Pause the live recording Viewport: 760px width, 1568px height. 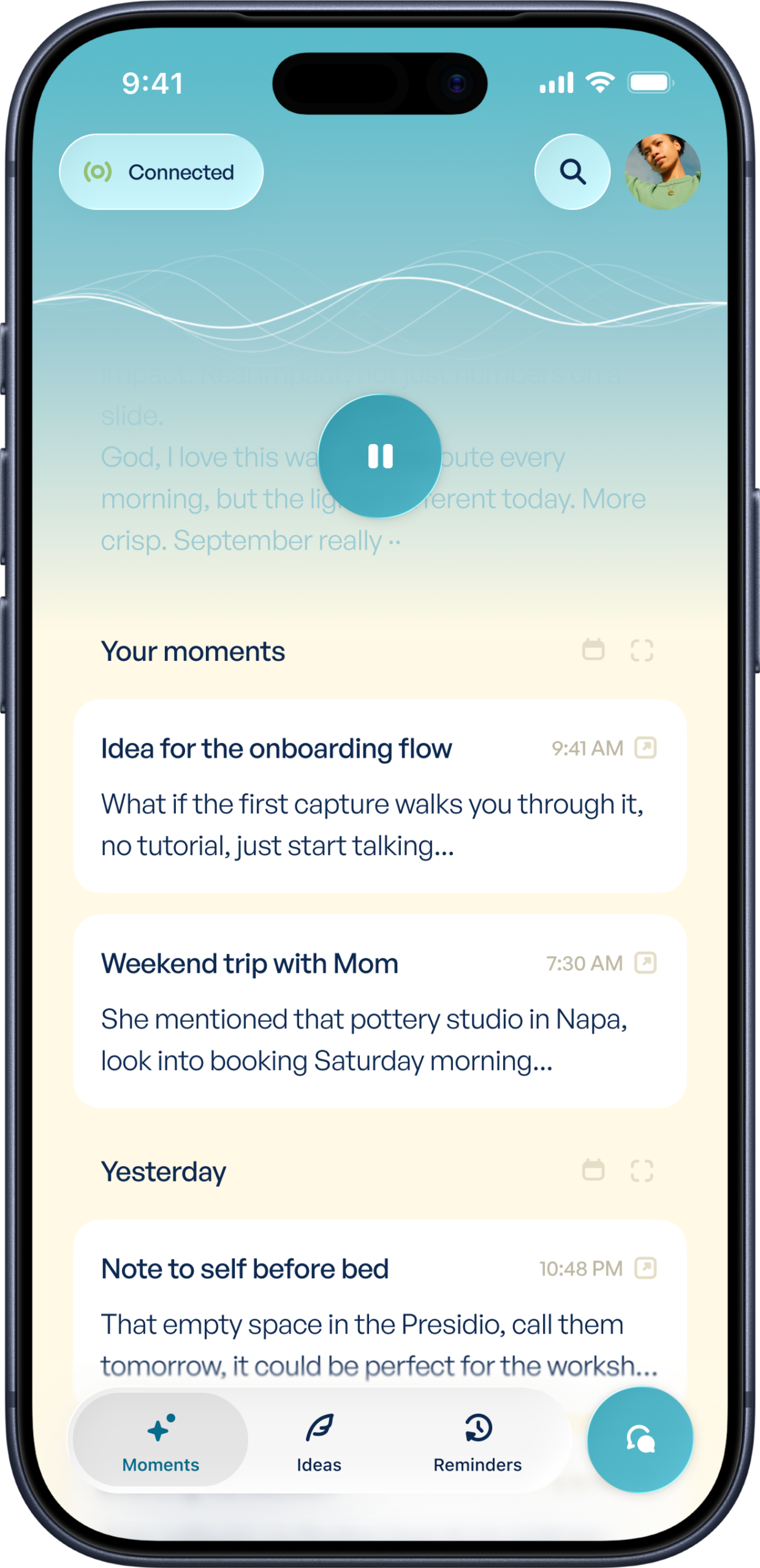(x=379, y=456)
